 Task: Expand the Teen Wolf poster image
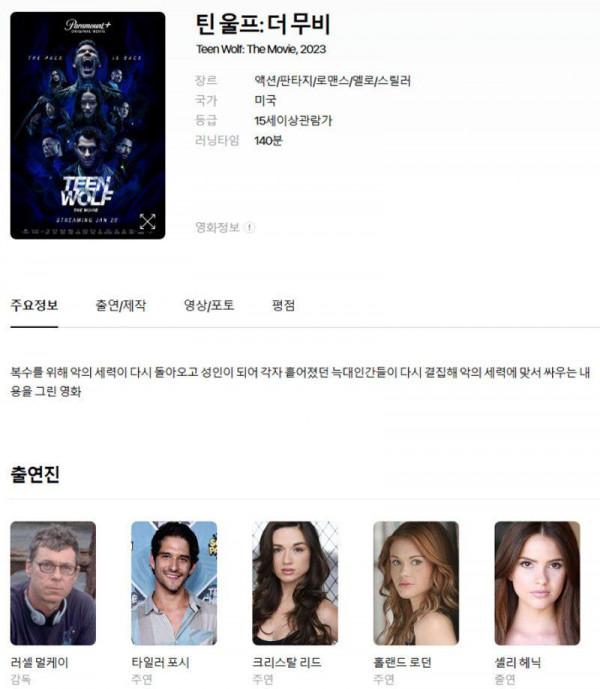[x=147, y=222]
